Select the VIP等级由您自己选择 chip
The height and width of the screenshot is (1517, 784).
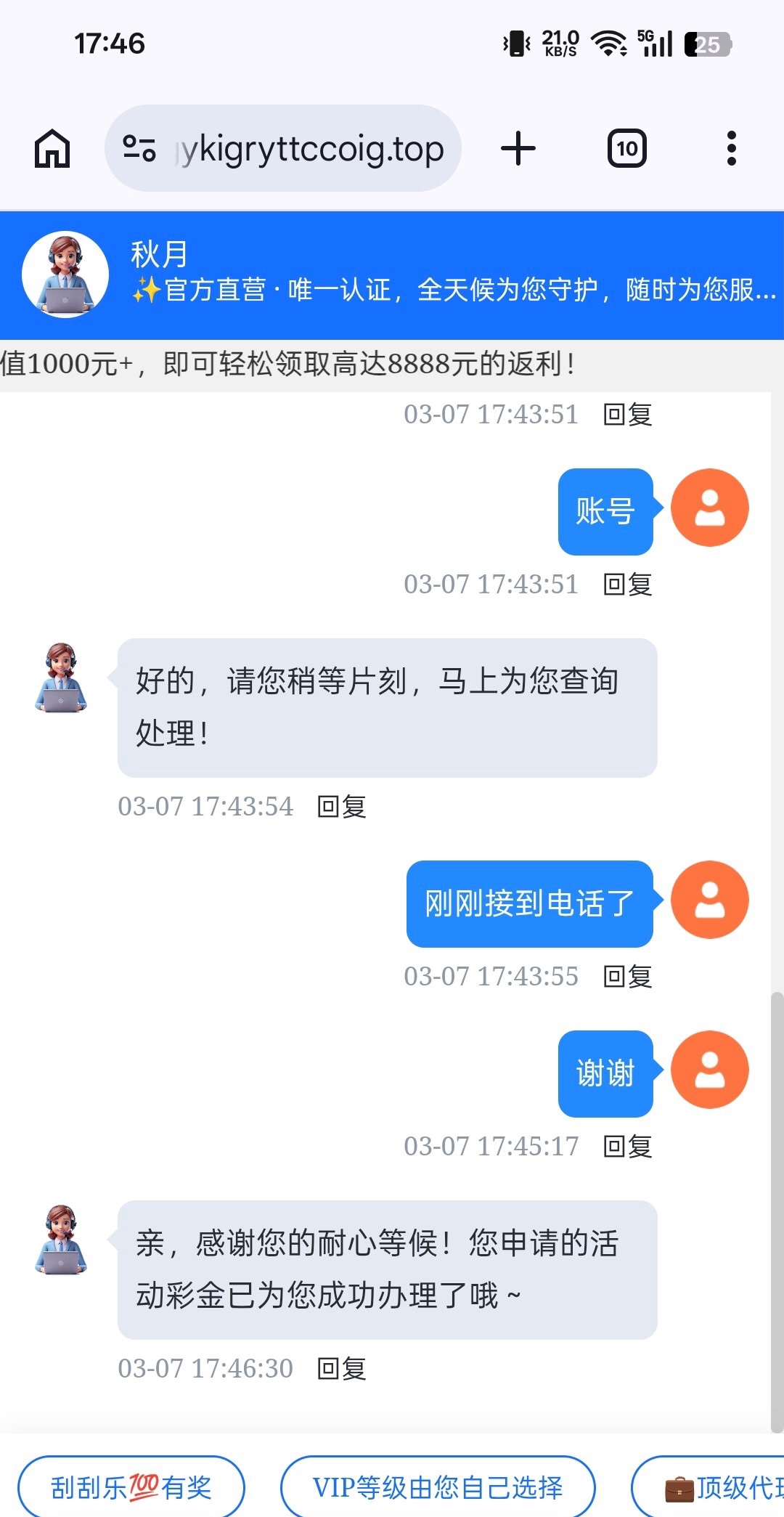point(438,1487)
